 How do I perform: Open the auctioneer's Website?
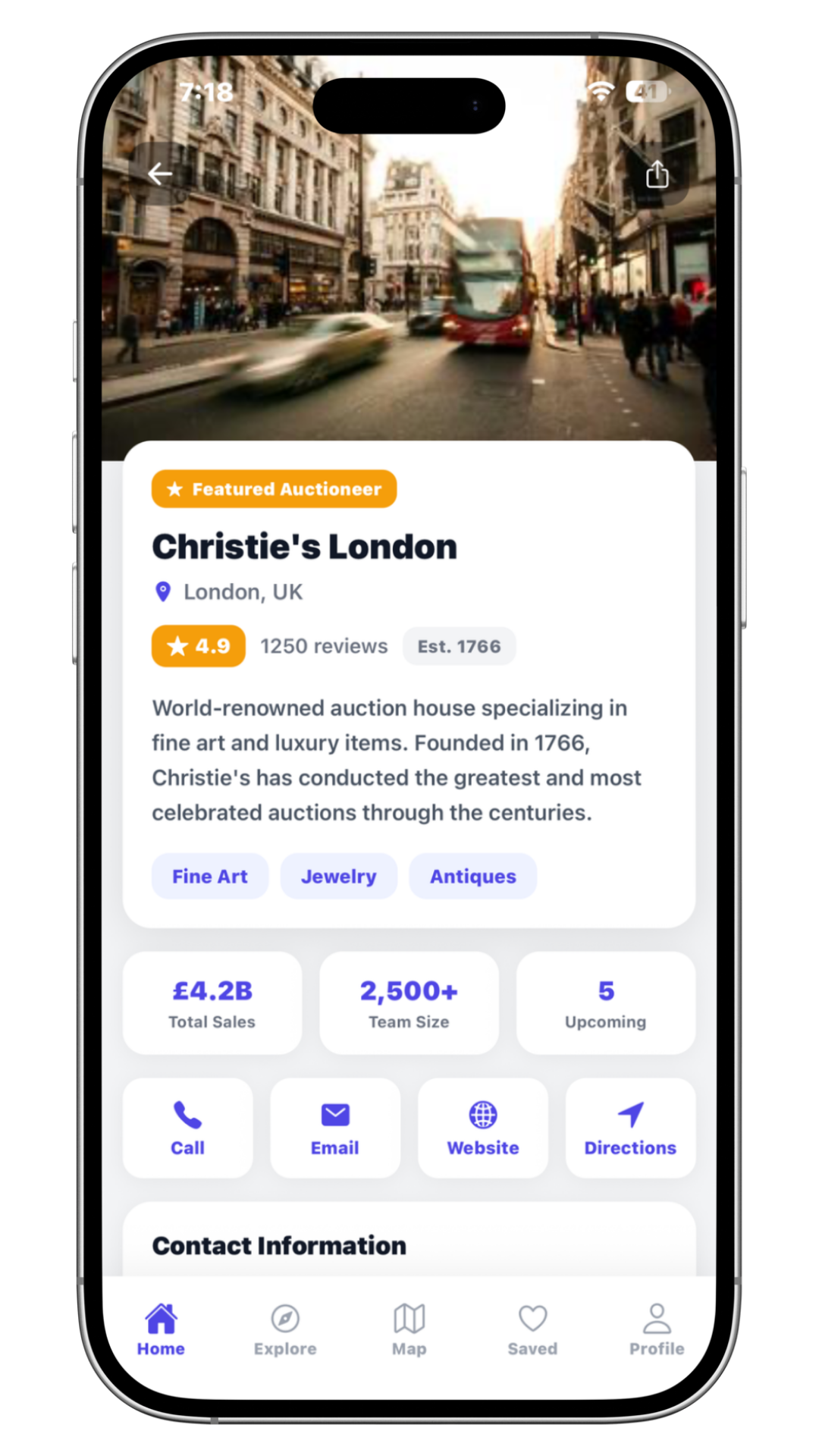coord(483,1128)
